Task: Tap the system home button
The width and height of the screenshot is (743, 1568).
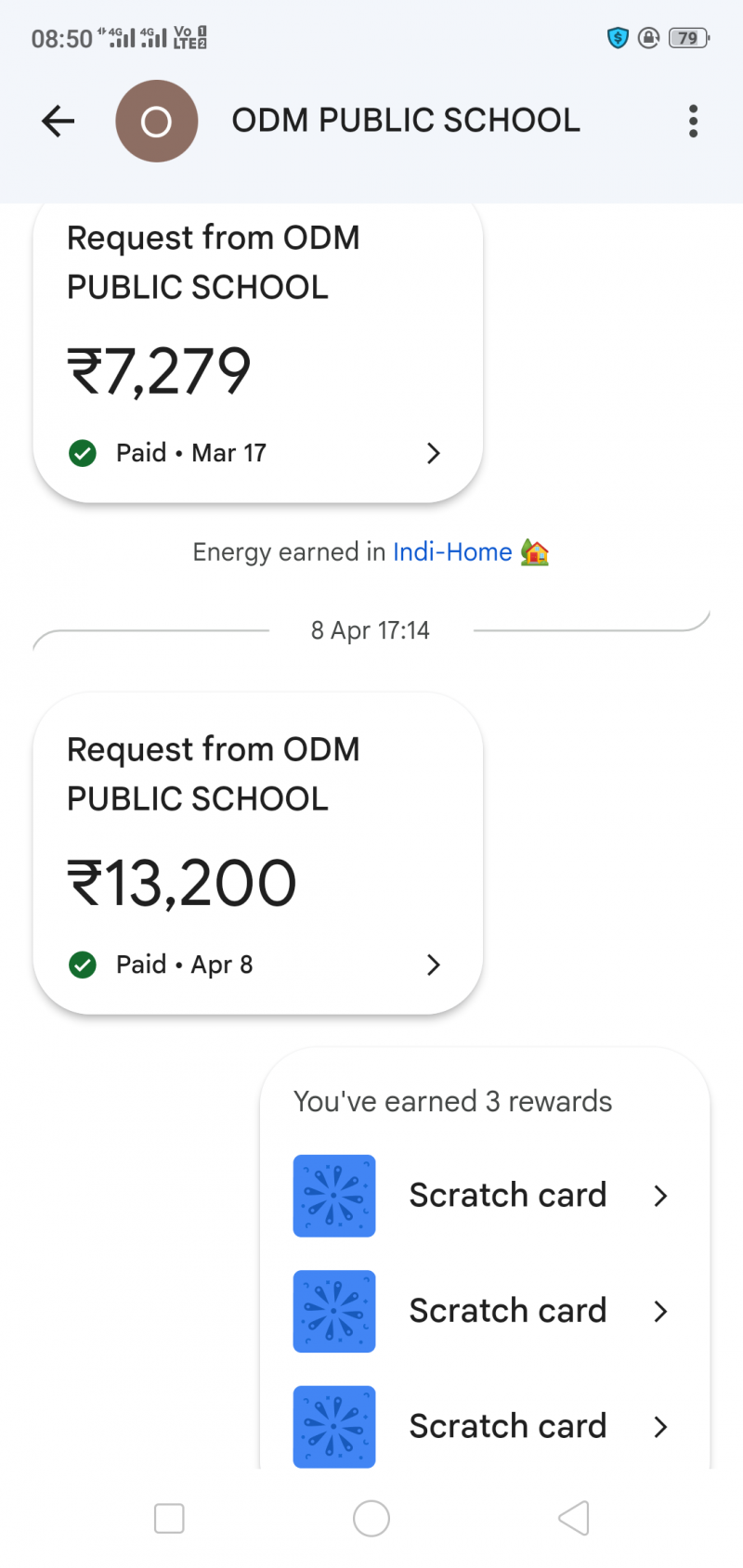Action: 371,1519
